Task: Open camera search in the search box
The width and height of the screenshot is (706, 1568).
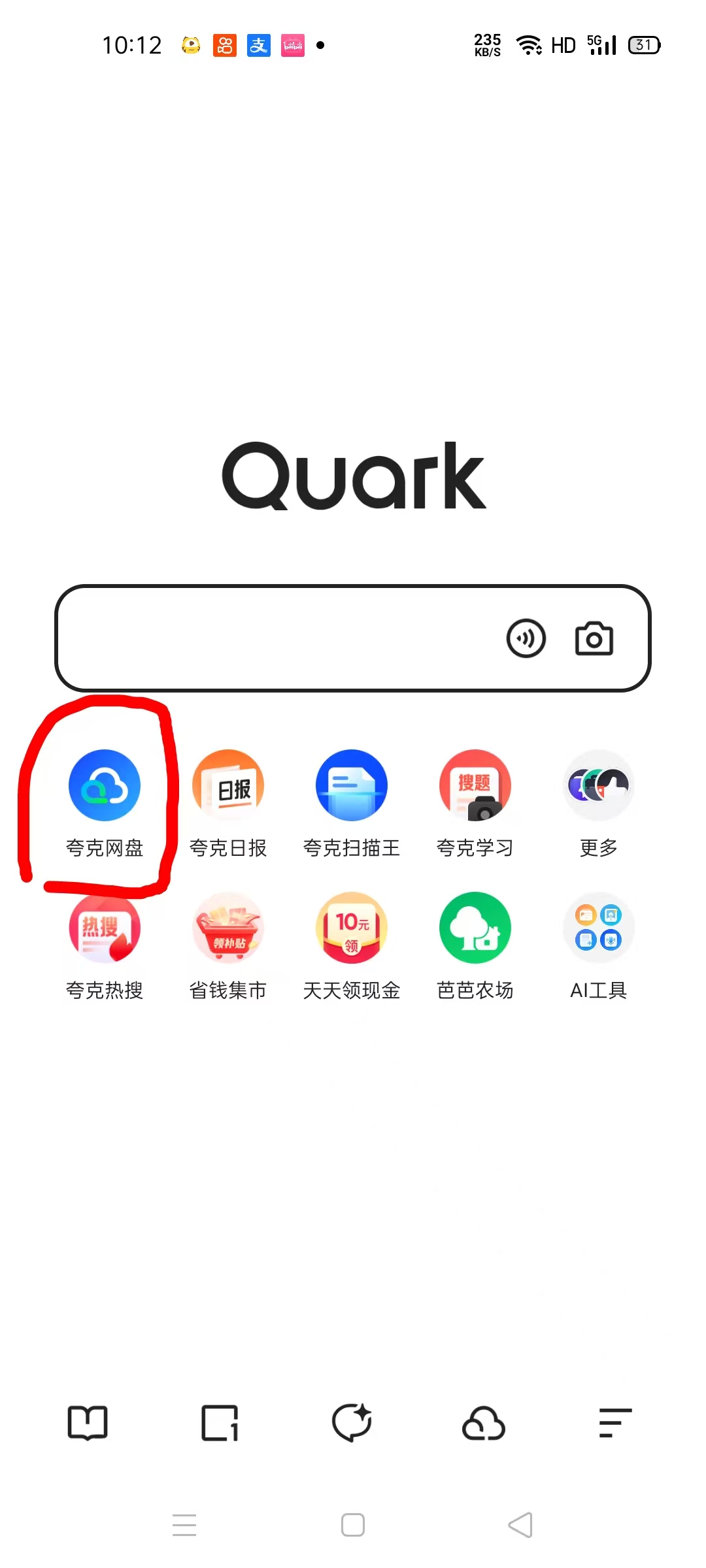Action: (x=594, y=638)
